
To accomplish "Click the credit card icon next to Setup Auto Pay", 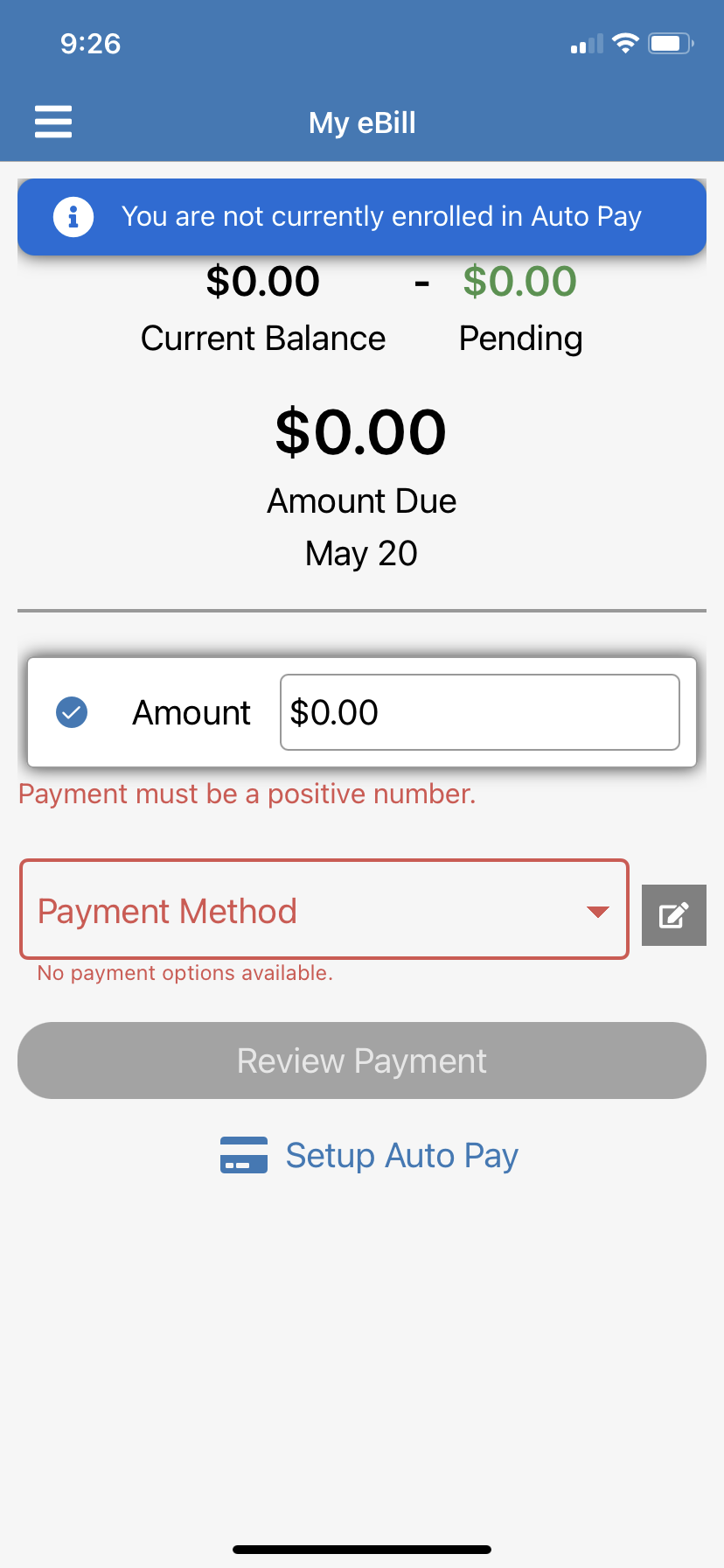I will [244, 1154].
